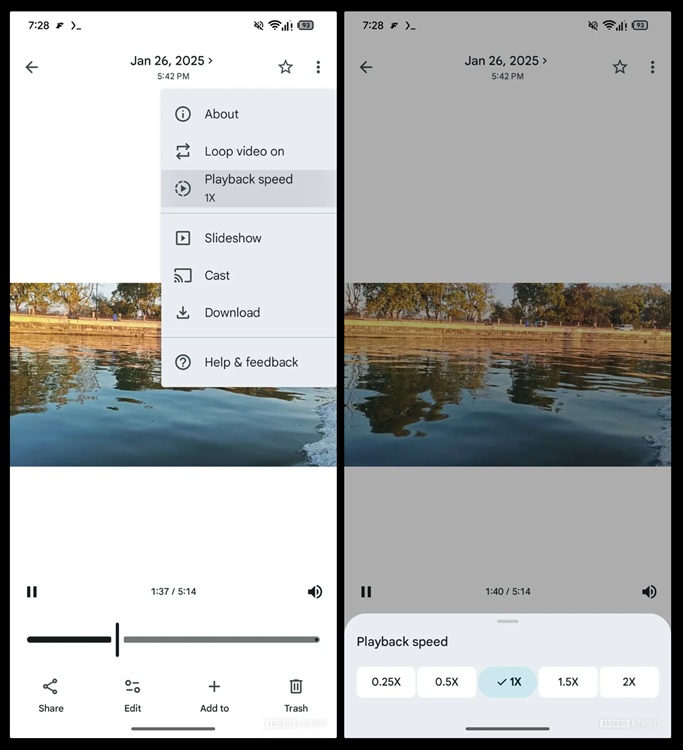This screenshot has height=750, width=683.
Task: Mute the sound next to 1:40 / 5:14
Action: pos(649,592)
